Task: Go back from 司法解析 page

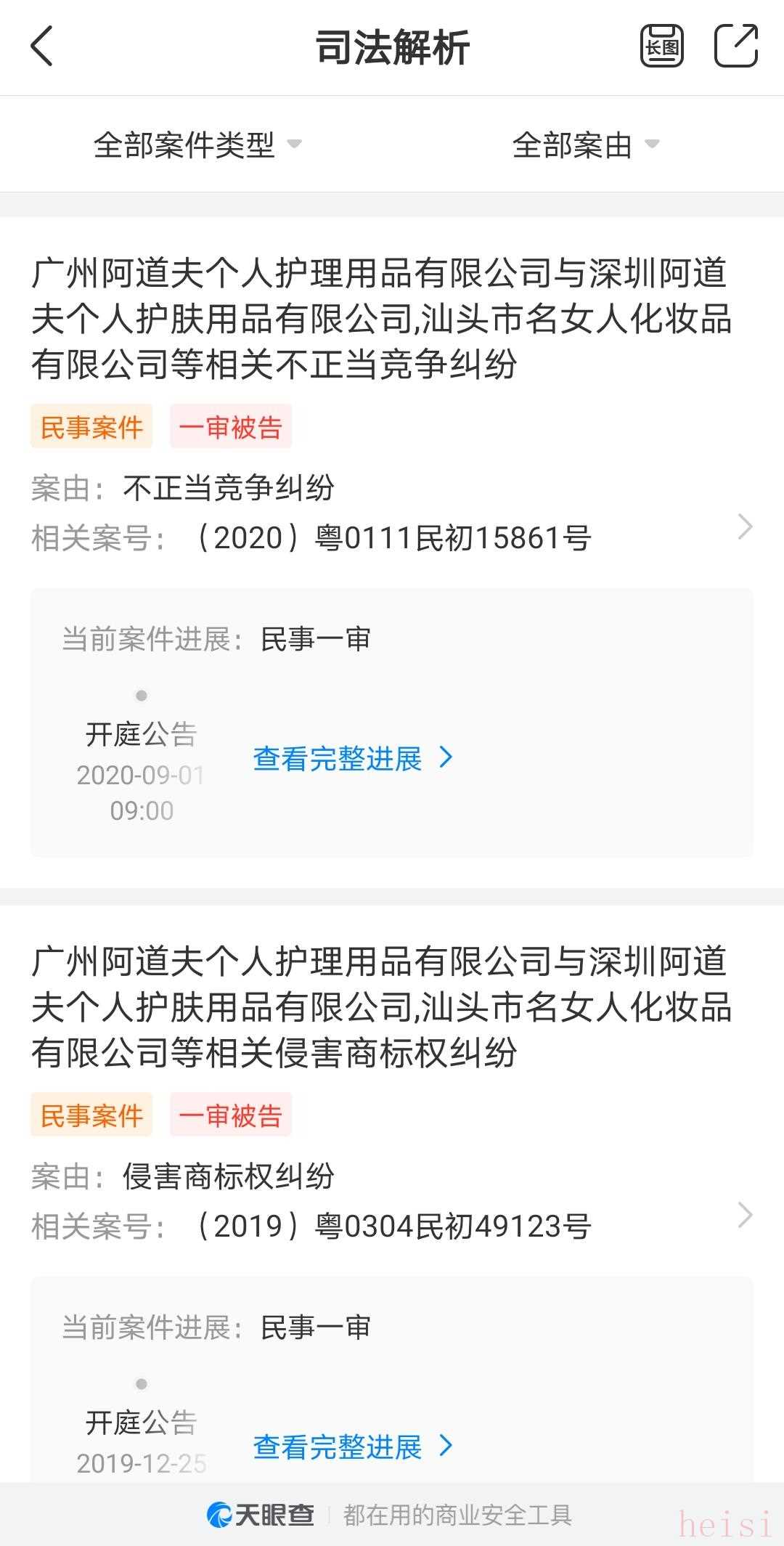Action: (42, 46)
